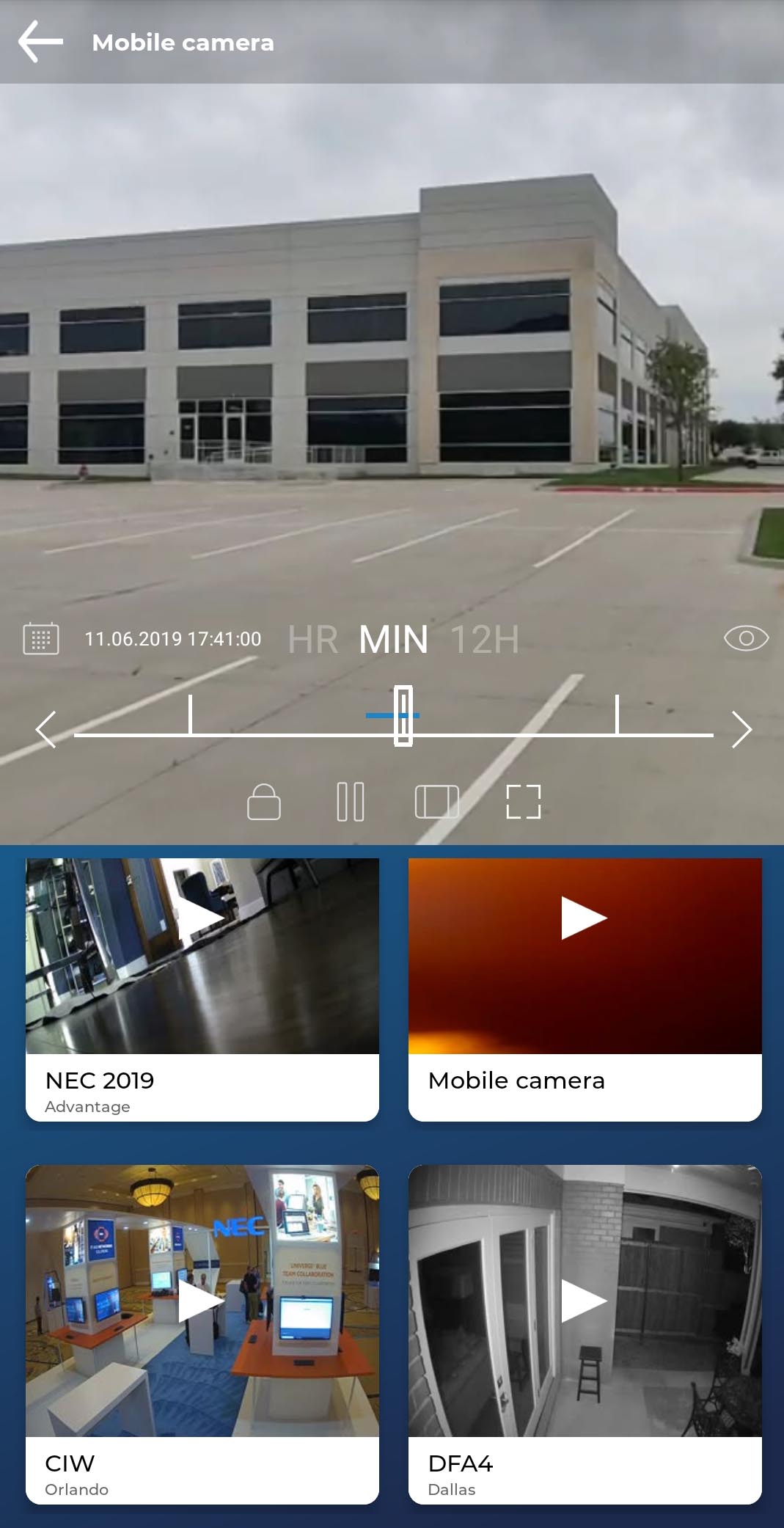Enter fullscreen video mode
Screen dimensions: 784x1528
point(523,801)
